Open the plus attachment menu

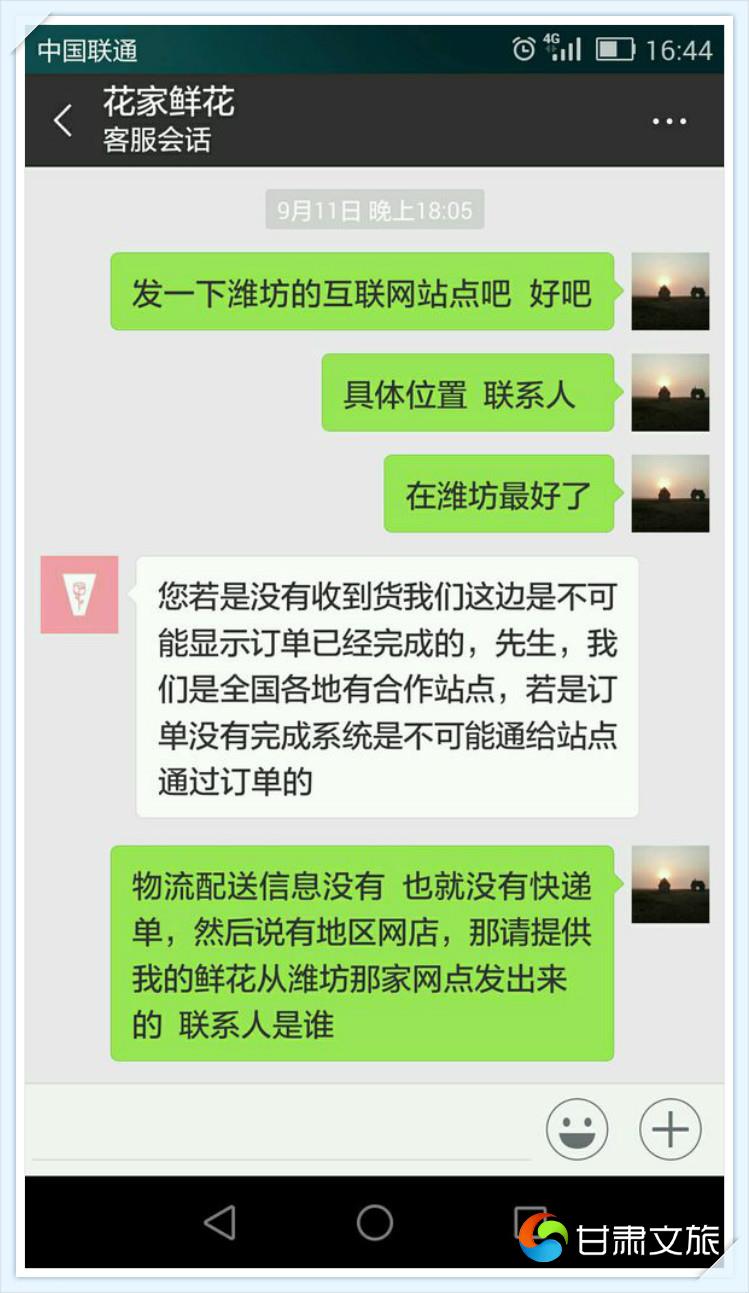click(x=670, y=1130)
